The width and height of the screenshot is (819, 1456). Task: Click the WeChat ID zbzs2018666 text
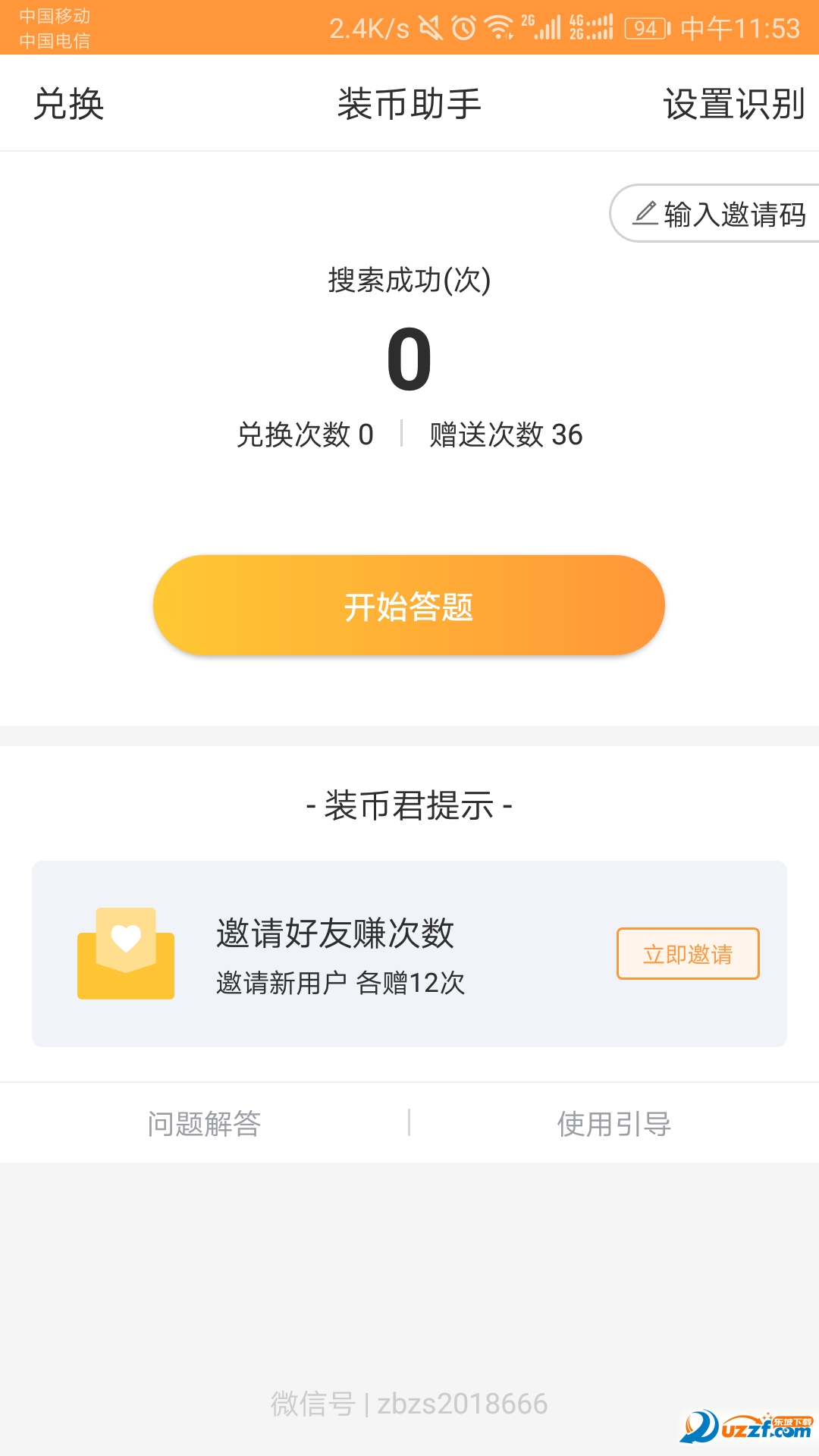(409, 1403)
